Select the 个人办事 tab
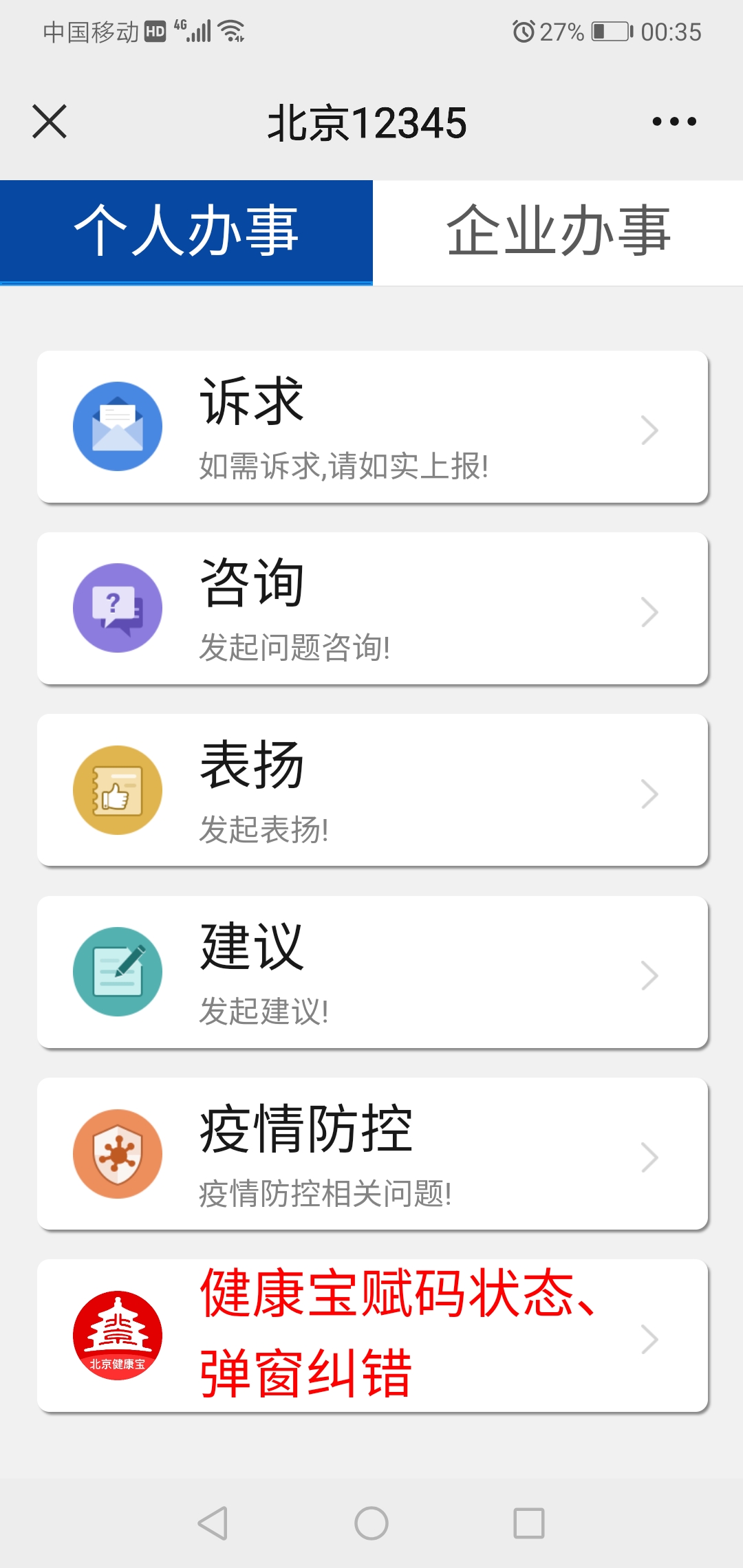Screen dimensions: 743x1568 [186, 232]
